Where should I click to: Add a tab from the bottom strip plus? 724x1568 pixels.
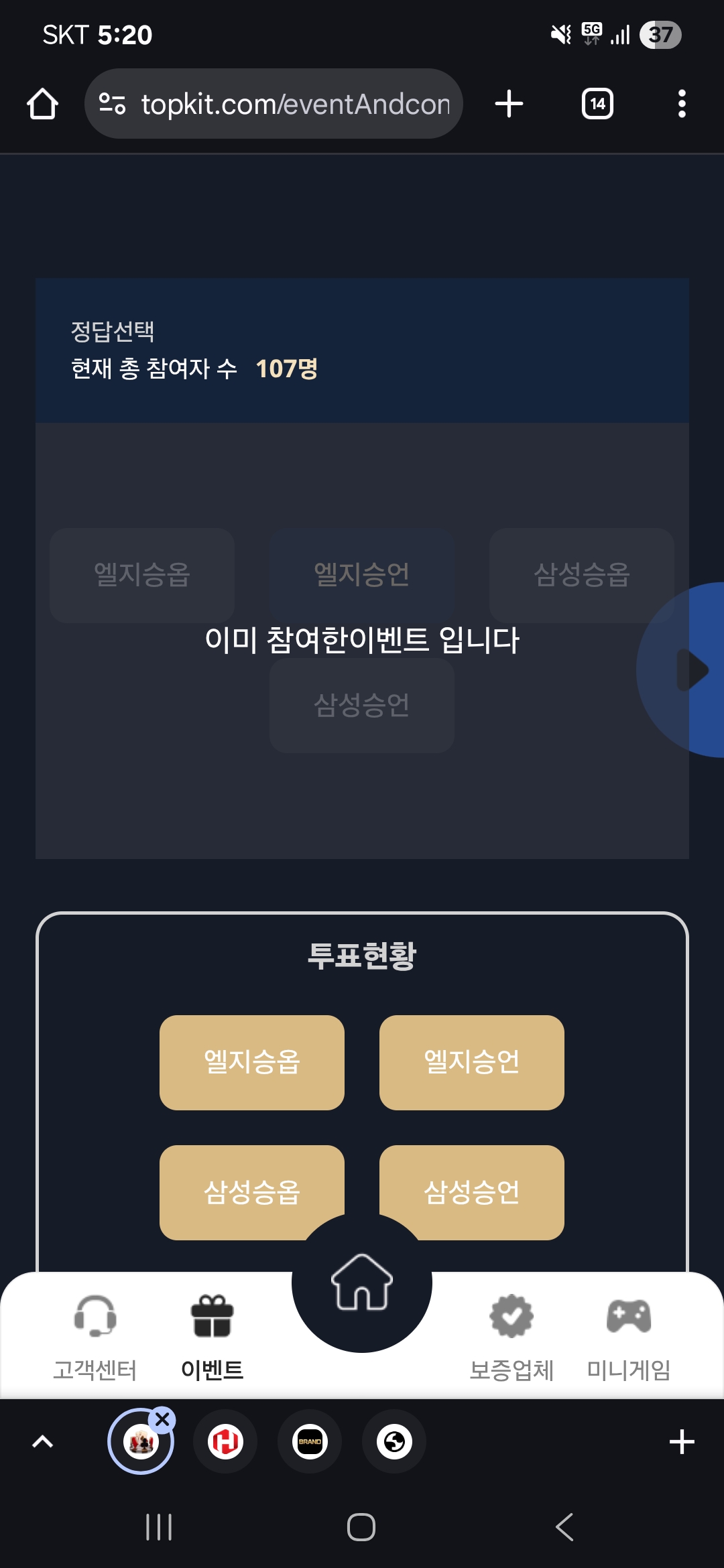[x=682, y=1441]
